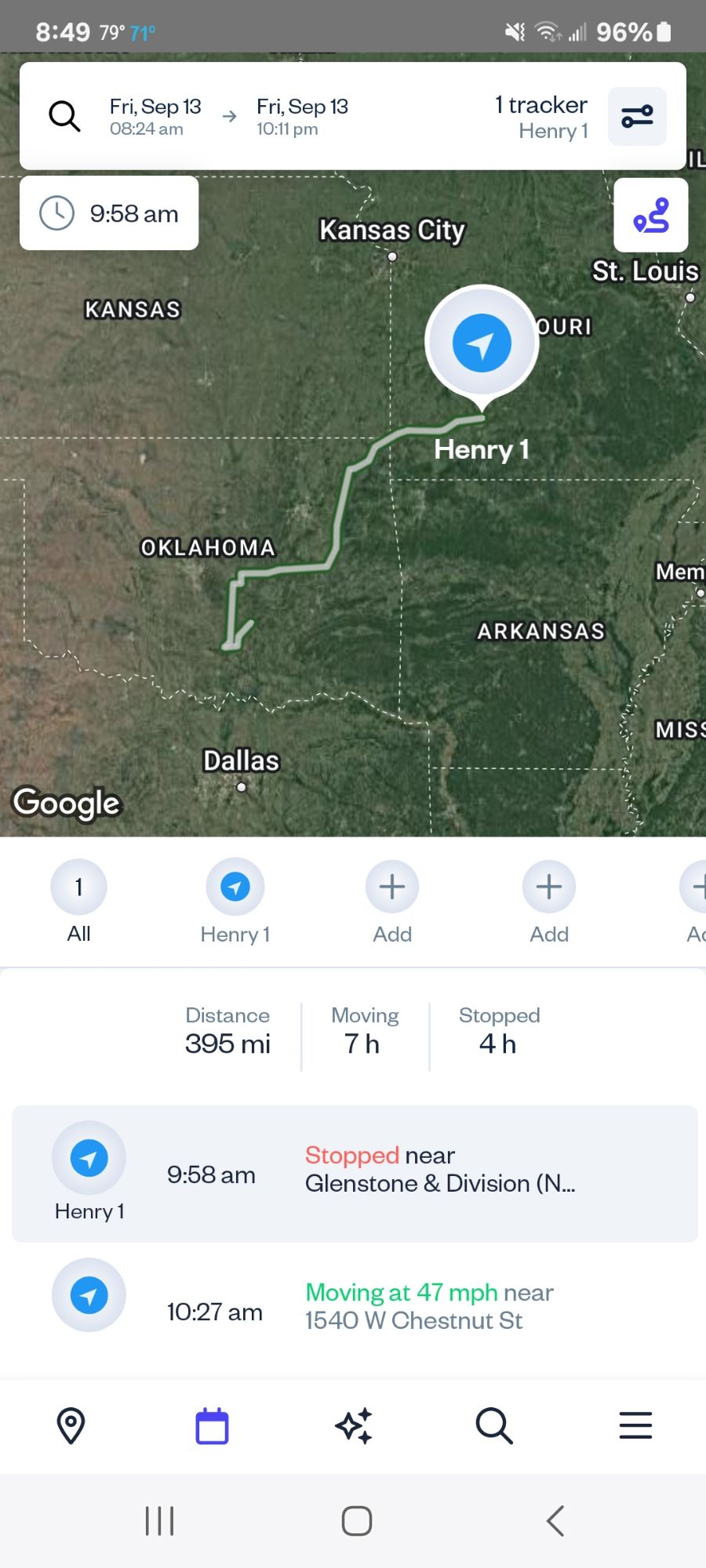This screenshot has width=706, height=1568.
Task: Change the end date Fri, Sep 13 10:11 pm
Action: click(302, 117)
